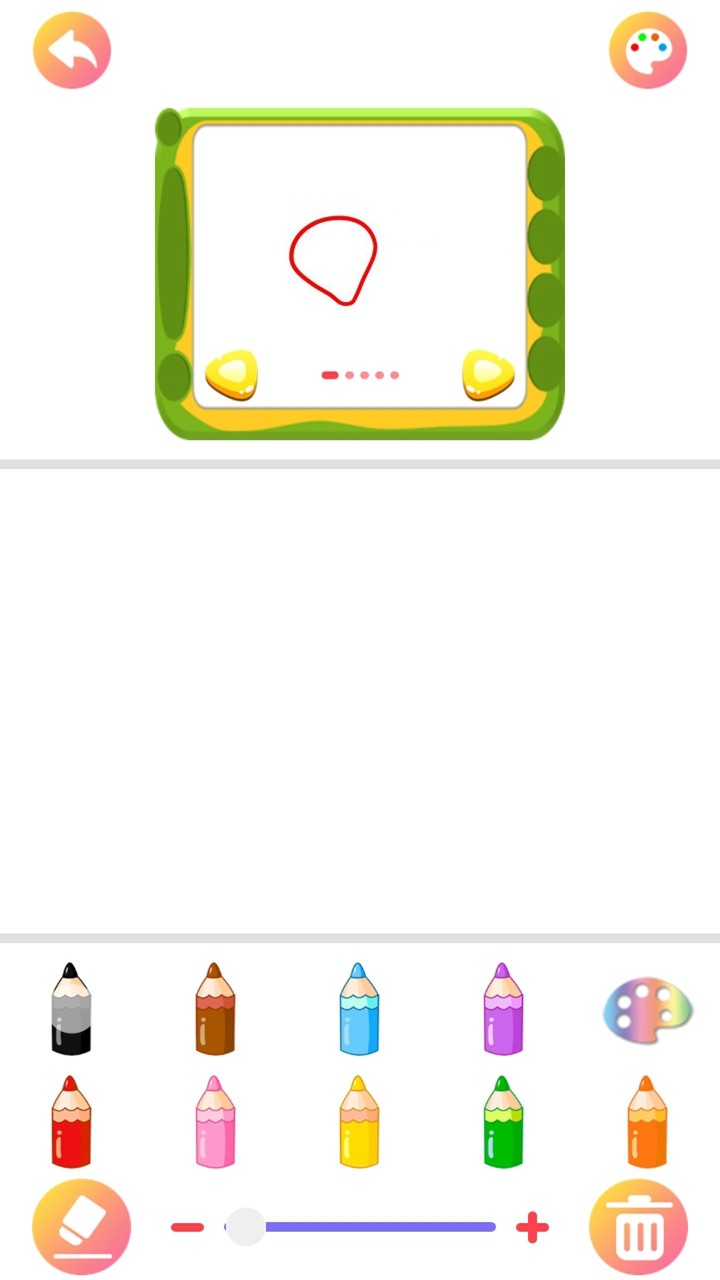Viewport: 720px width, 1280px height.
Task: Choose the pink pencil
Action: click(215, 1122)
